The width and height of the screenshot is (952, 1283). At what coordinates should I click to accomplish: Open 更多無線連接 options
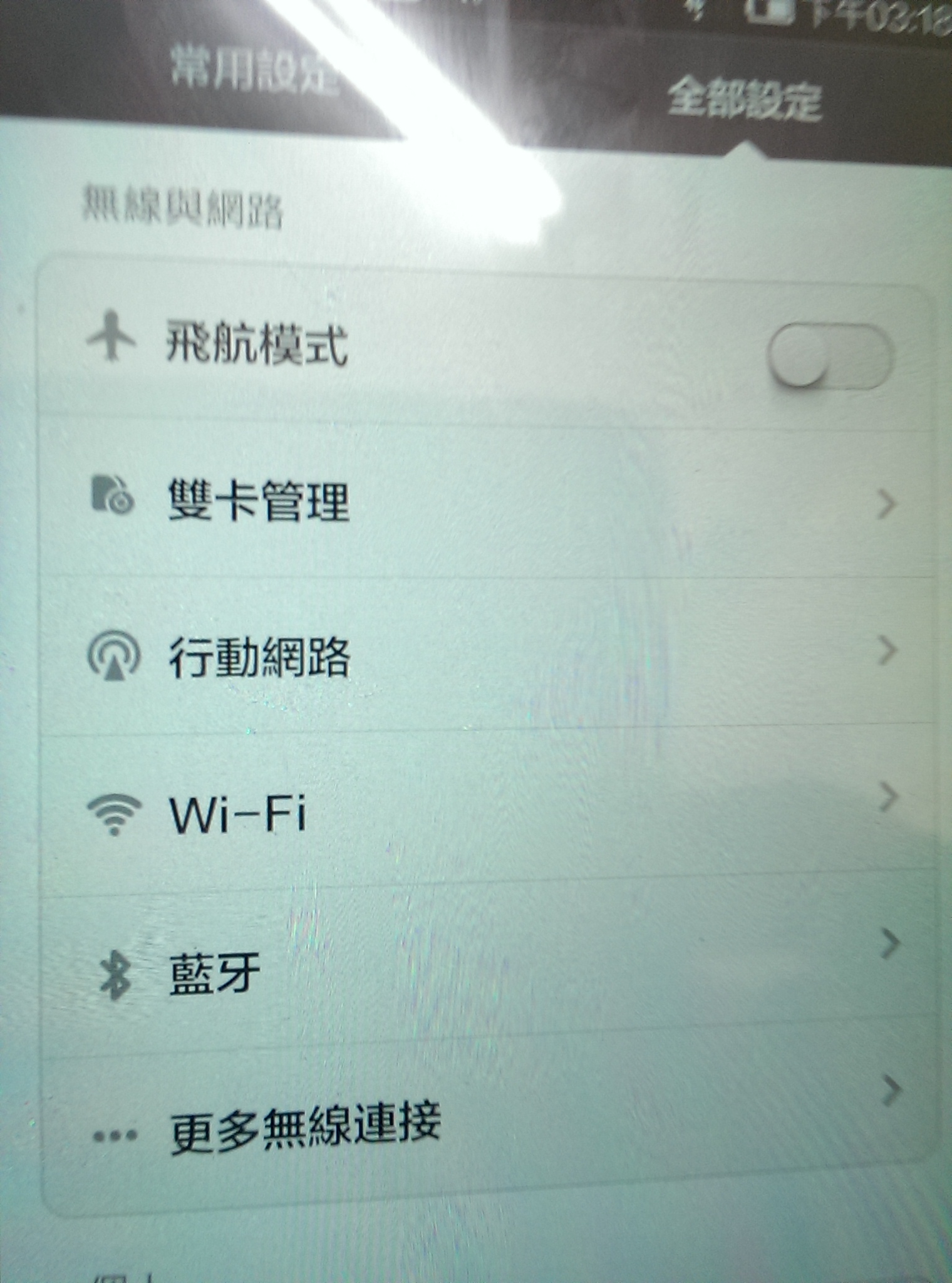tap(305, 1128)
